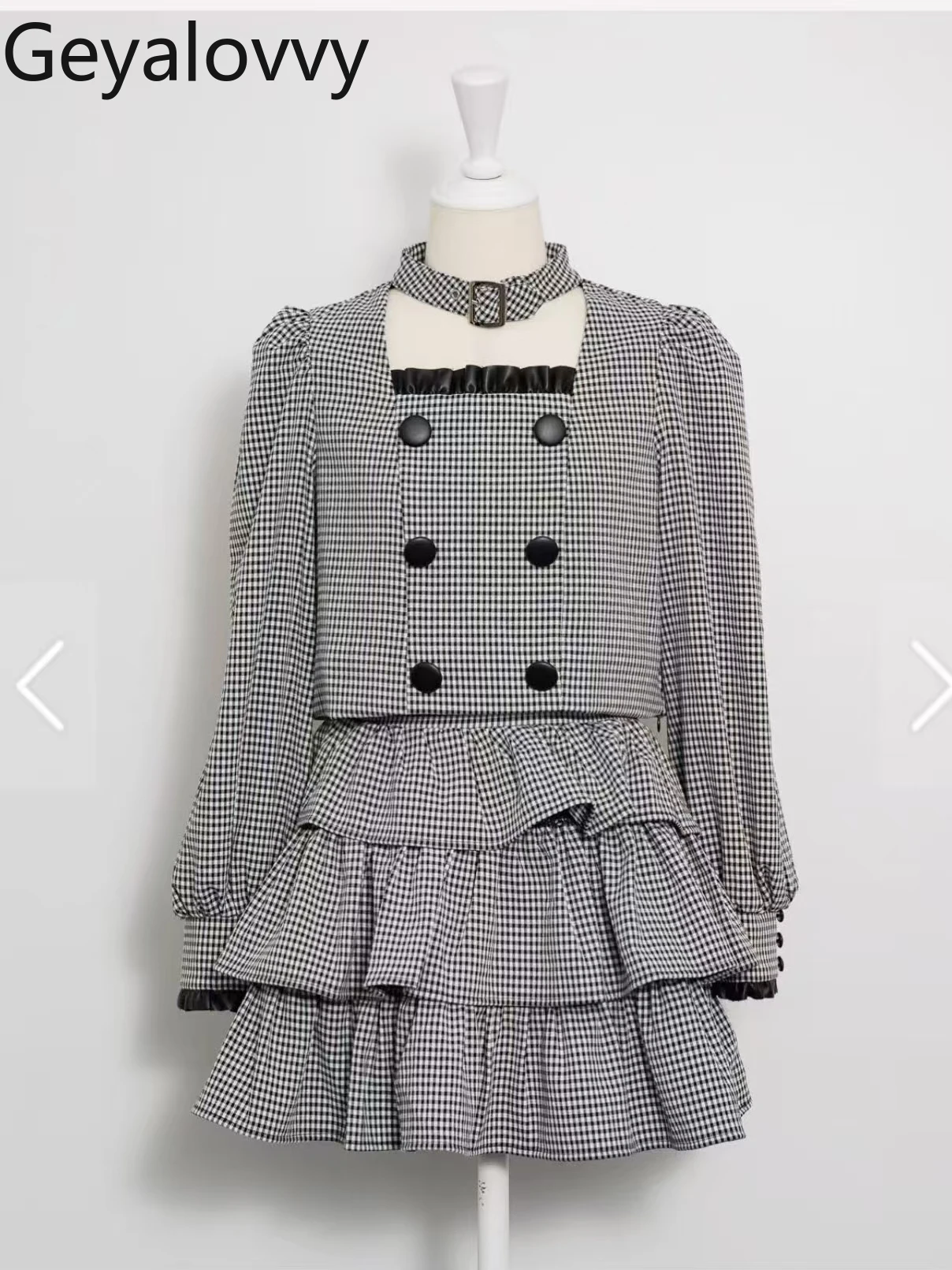Click the product photo thumbnail

[476, 631]
